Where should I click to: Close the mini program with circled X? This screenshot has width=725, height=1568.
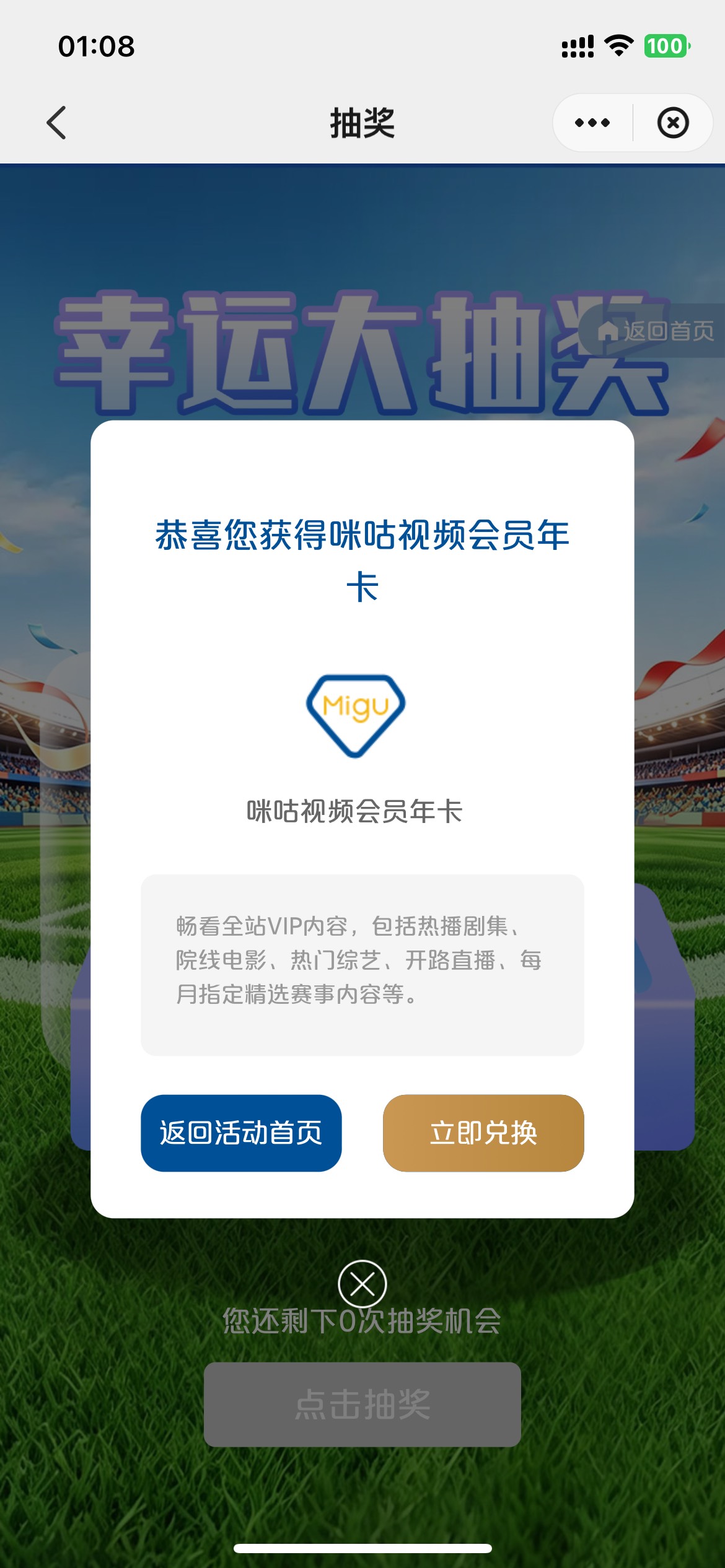(x=673, y=123)
